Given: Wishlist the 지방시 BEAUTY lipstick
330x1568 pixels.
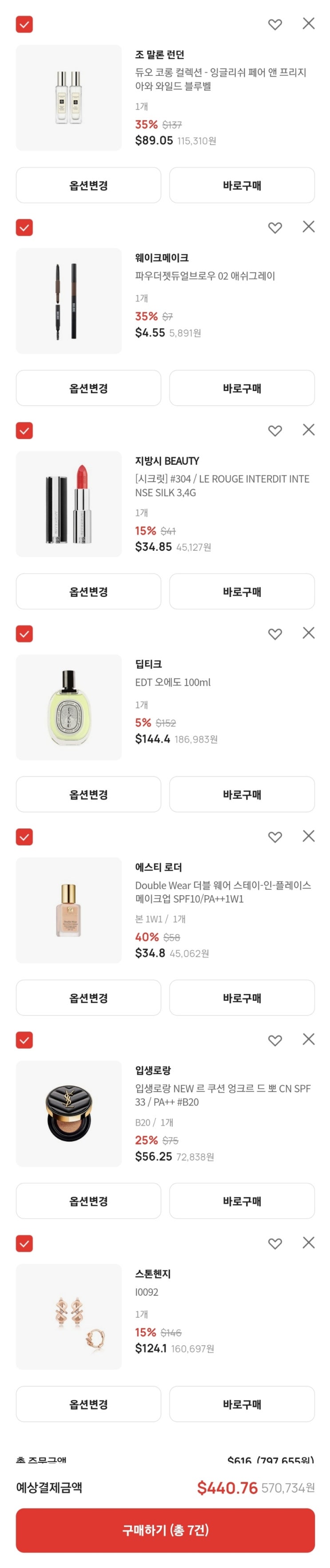Looking at the screenshot, I should click(275, 431).
